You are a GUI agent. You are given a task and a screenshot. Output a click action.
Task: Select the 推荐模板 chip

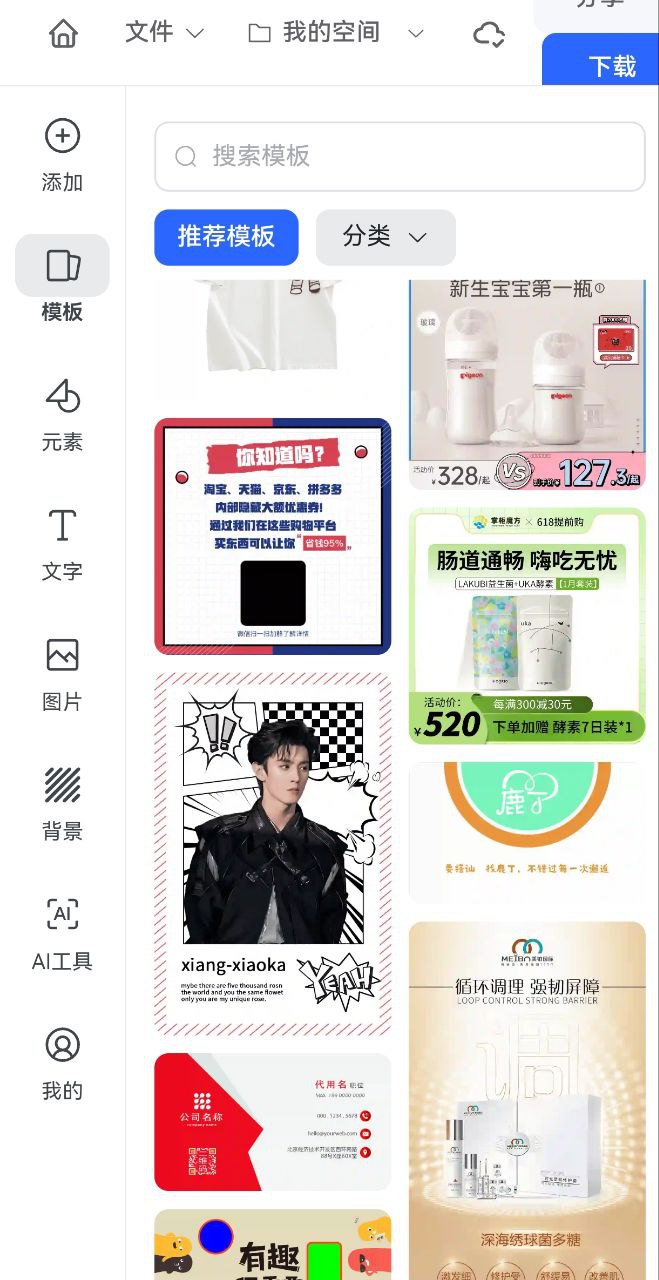(x=226, y=237)
